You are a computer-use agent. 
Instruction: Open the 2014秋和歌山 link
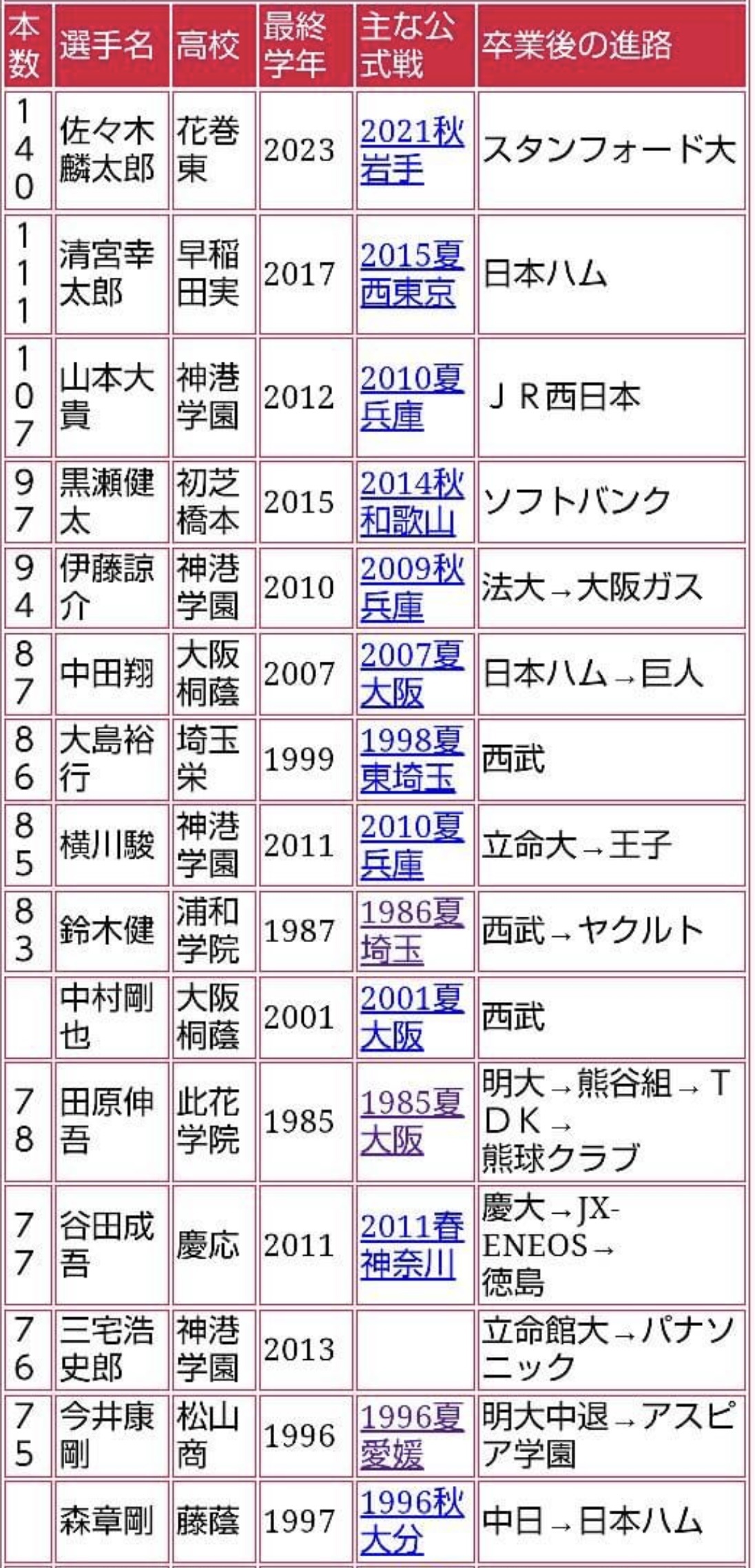[x=411, y=502]
